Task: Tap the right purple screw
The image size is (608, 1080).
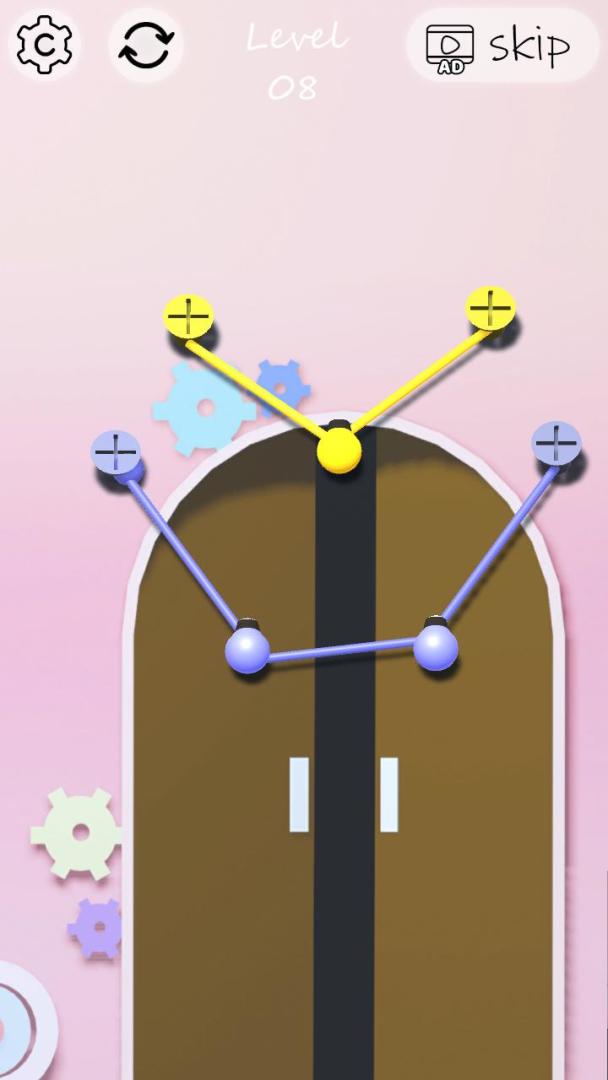Action: click(x=556, y=443)
